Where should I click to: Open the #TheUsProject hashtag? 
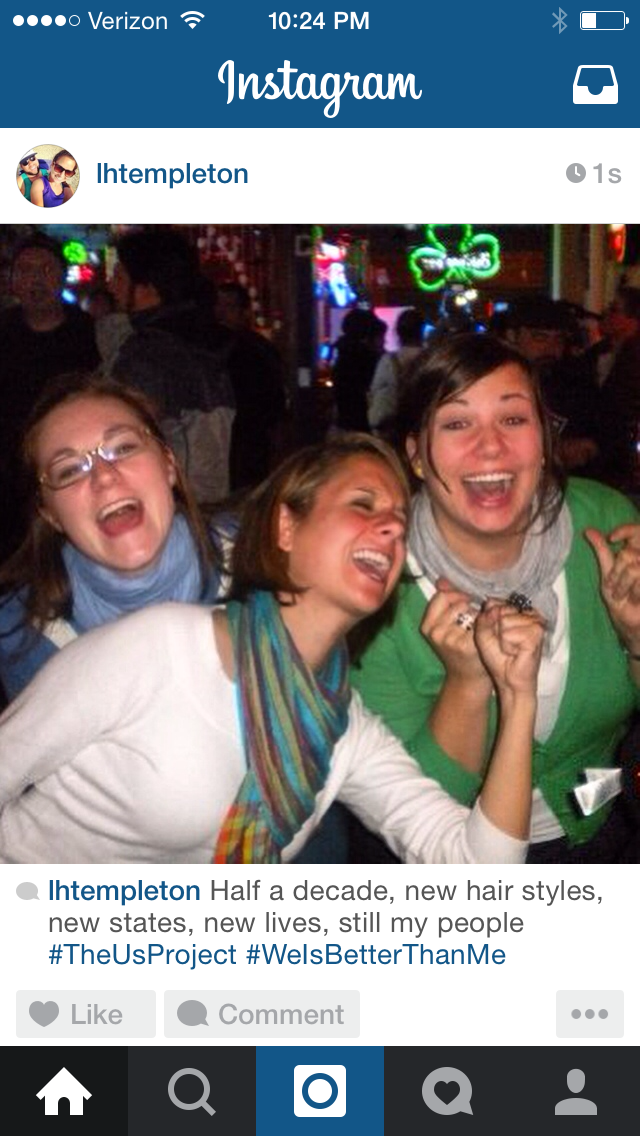point(142,954)
